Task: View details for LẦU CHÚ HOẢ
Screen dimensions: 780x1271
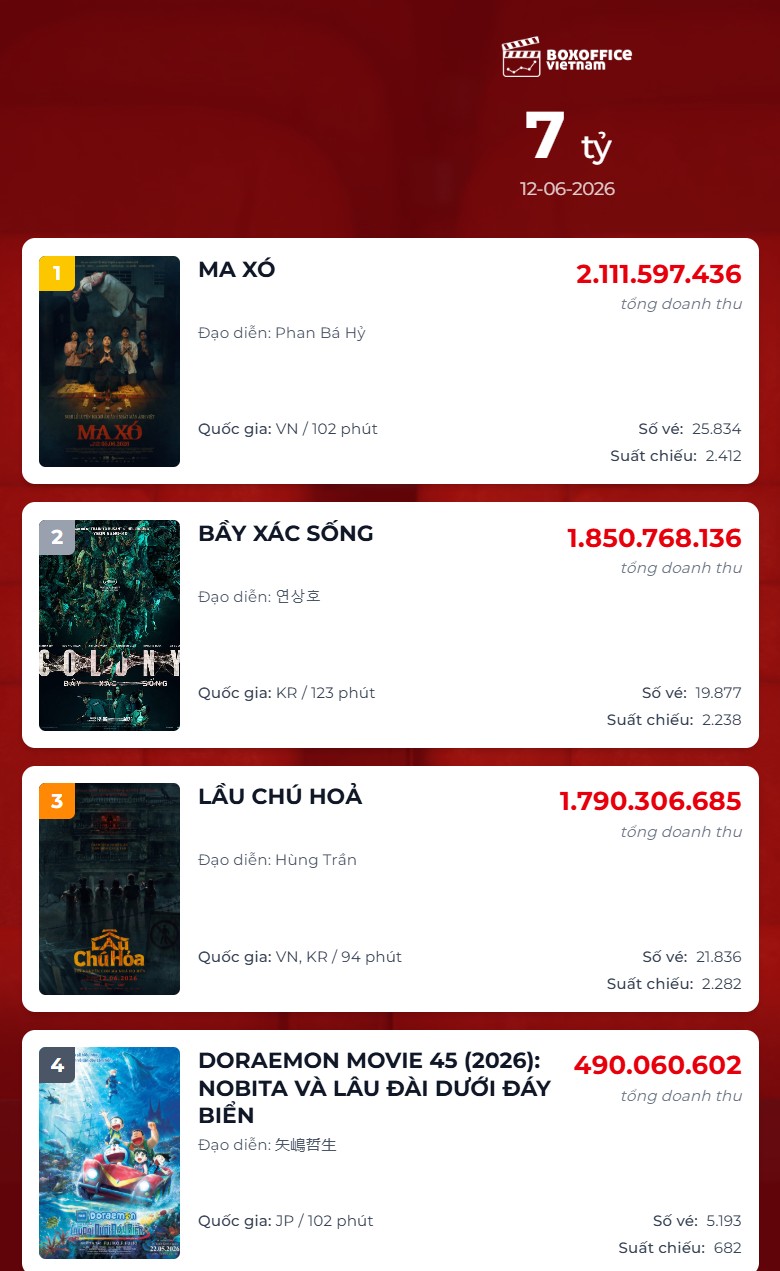Action: [390, 889]
